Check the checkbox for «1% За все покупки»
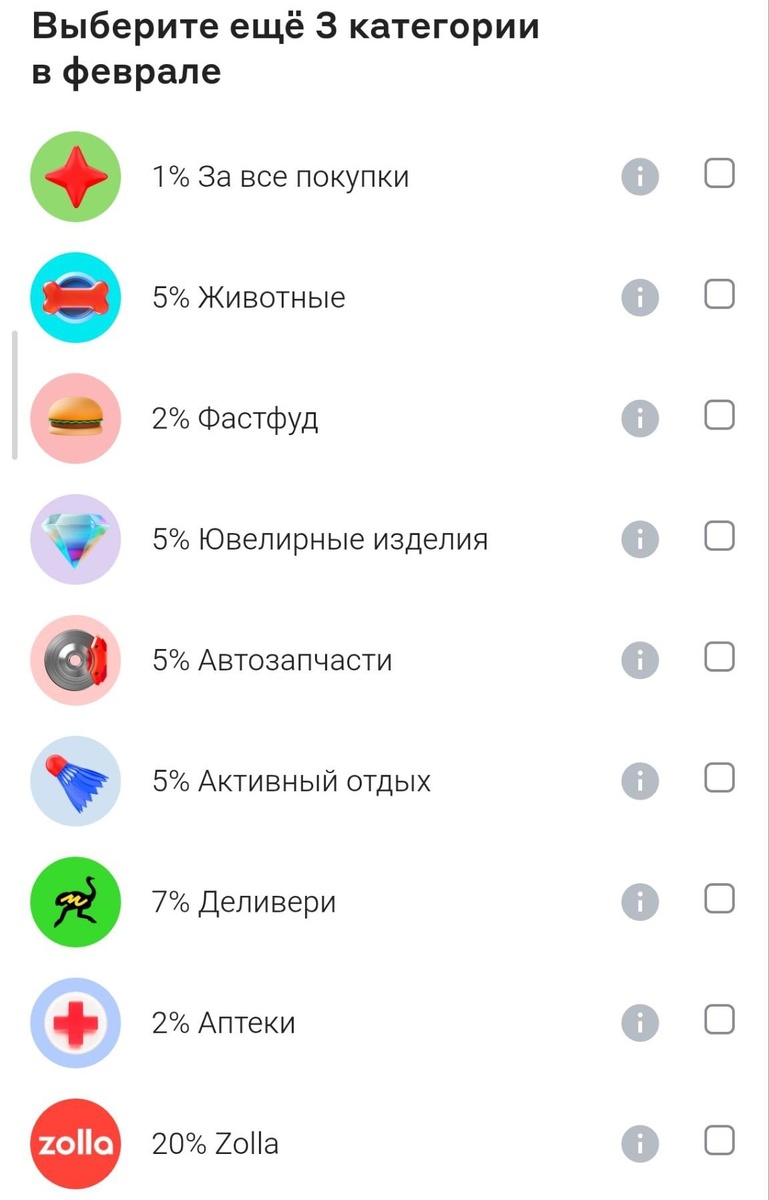The image size is (769, 1200). [x=719, y=173]
